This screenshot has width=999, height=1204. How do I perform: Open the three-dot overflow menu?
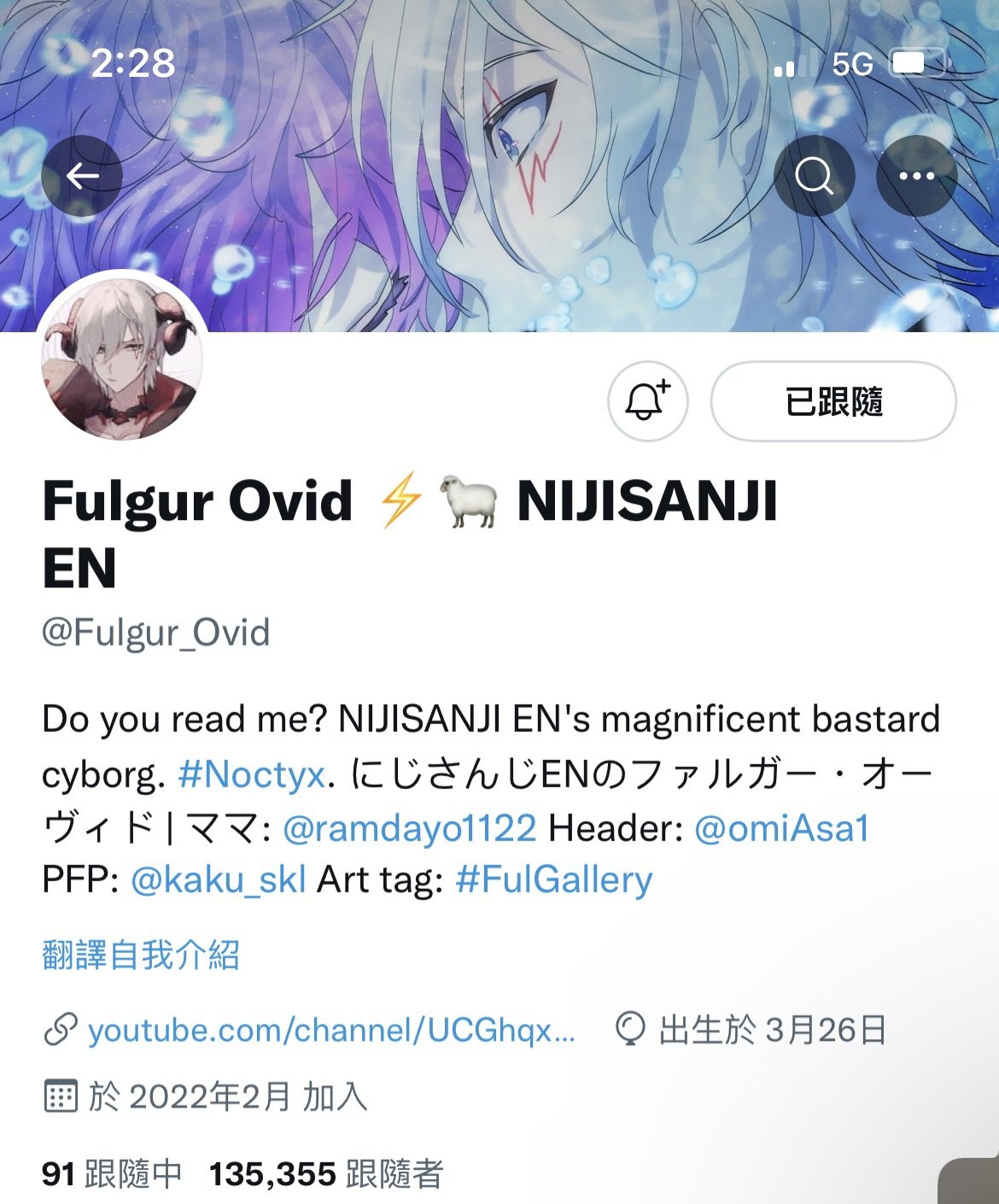point(916,177)
